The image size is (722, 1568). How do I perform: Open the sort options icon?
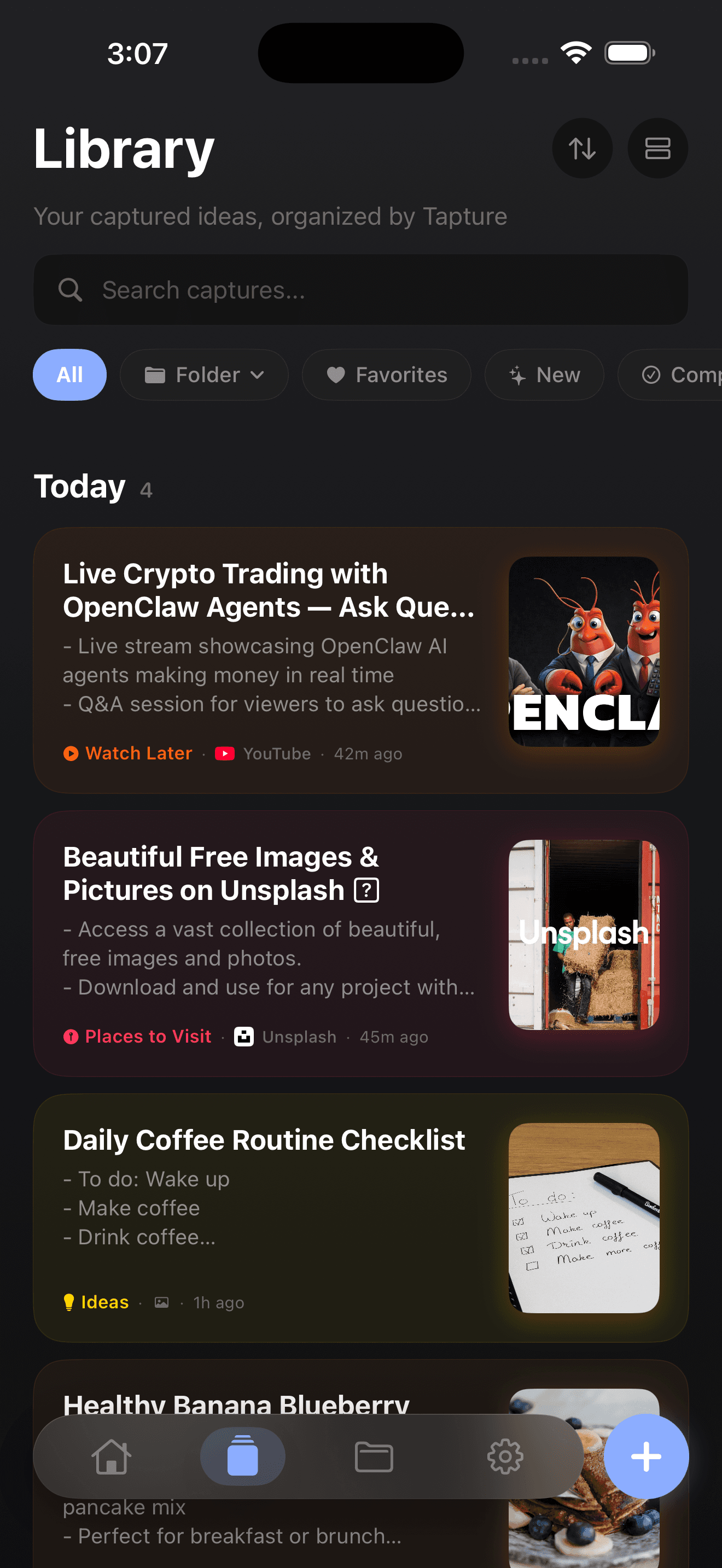582,148
